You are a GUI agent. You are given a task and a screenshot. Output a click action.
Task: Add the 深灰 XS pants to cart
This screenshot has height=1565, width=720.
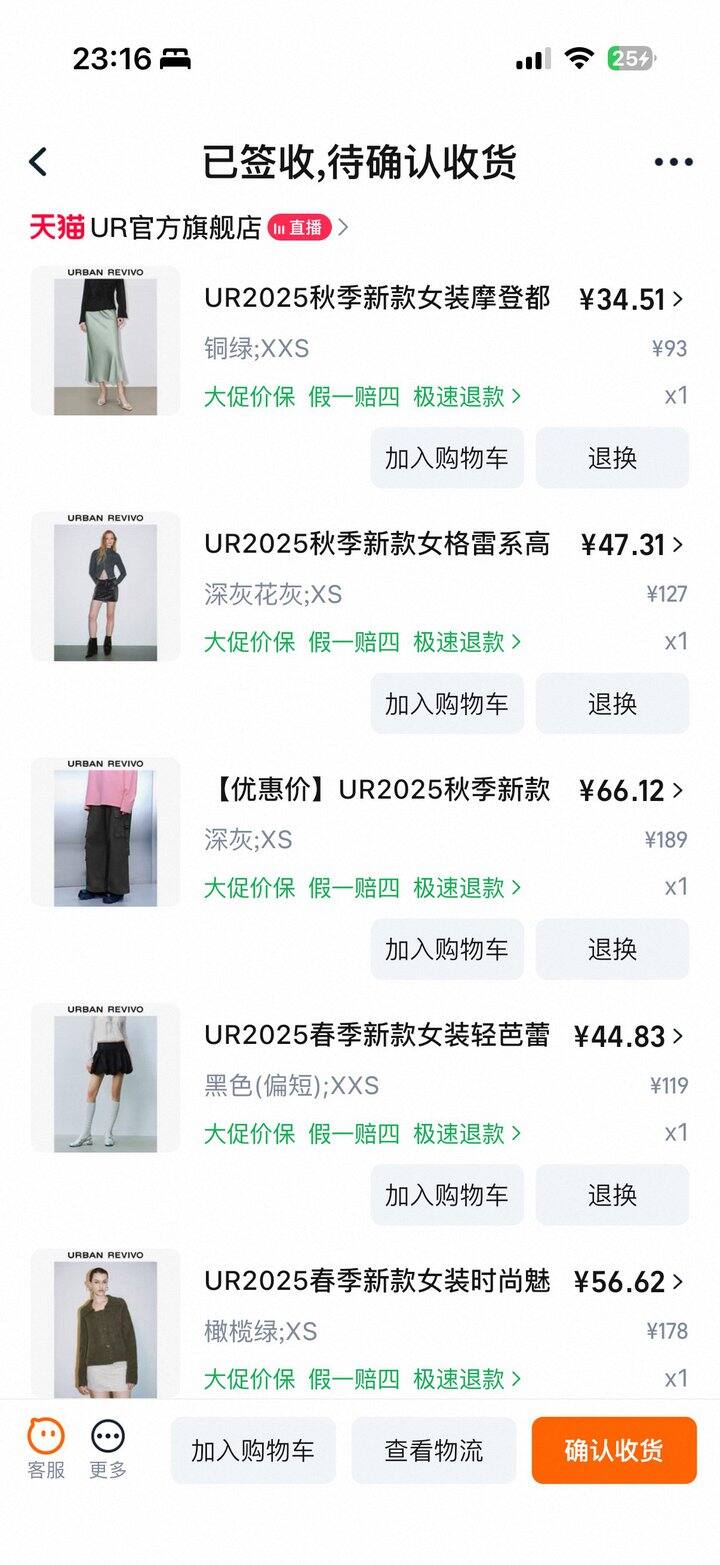(447, 949)
